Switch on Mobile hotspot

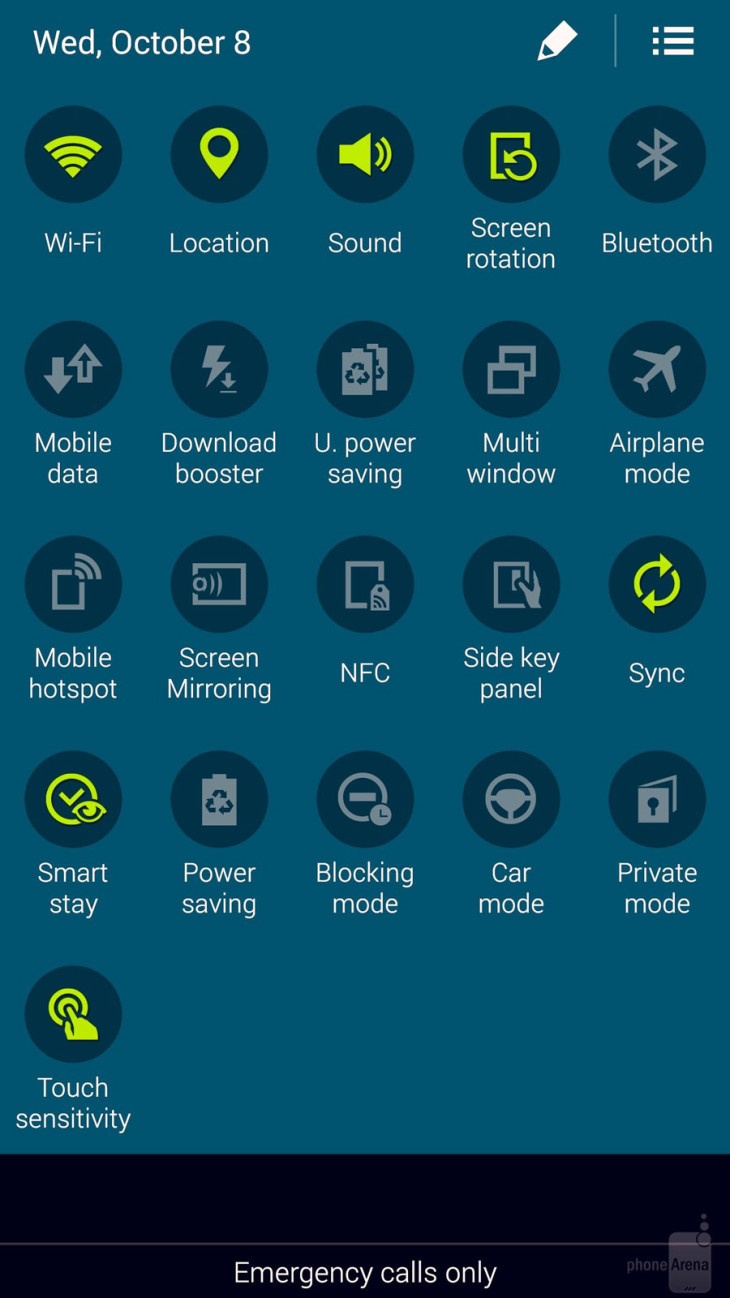click(73, 585)
